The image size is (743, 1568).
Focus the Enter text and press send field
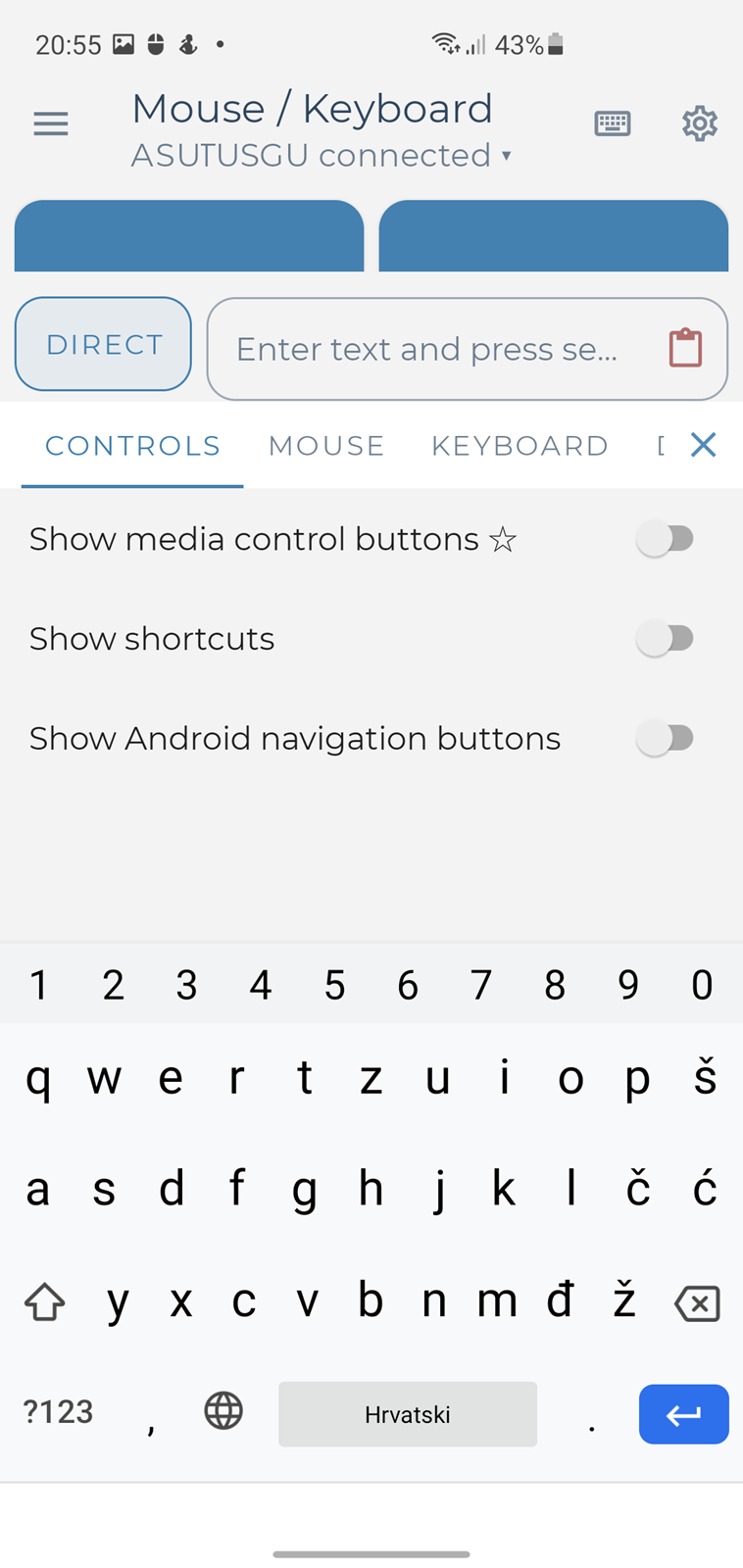(x=431, y=349)
